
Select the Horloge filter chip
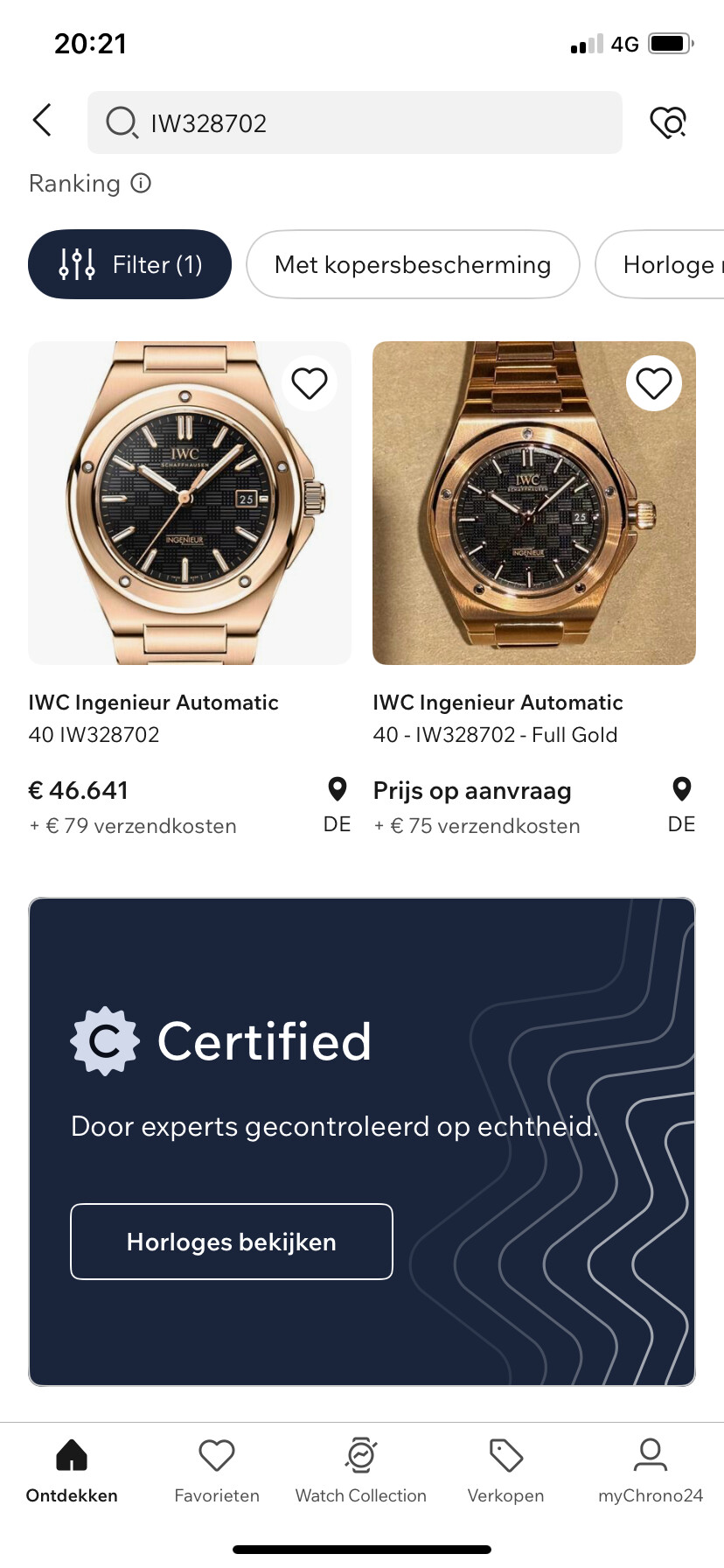pos(661,264)
